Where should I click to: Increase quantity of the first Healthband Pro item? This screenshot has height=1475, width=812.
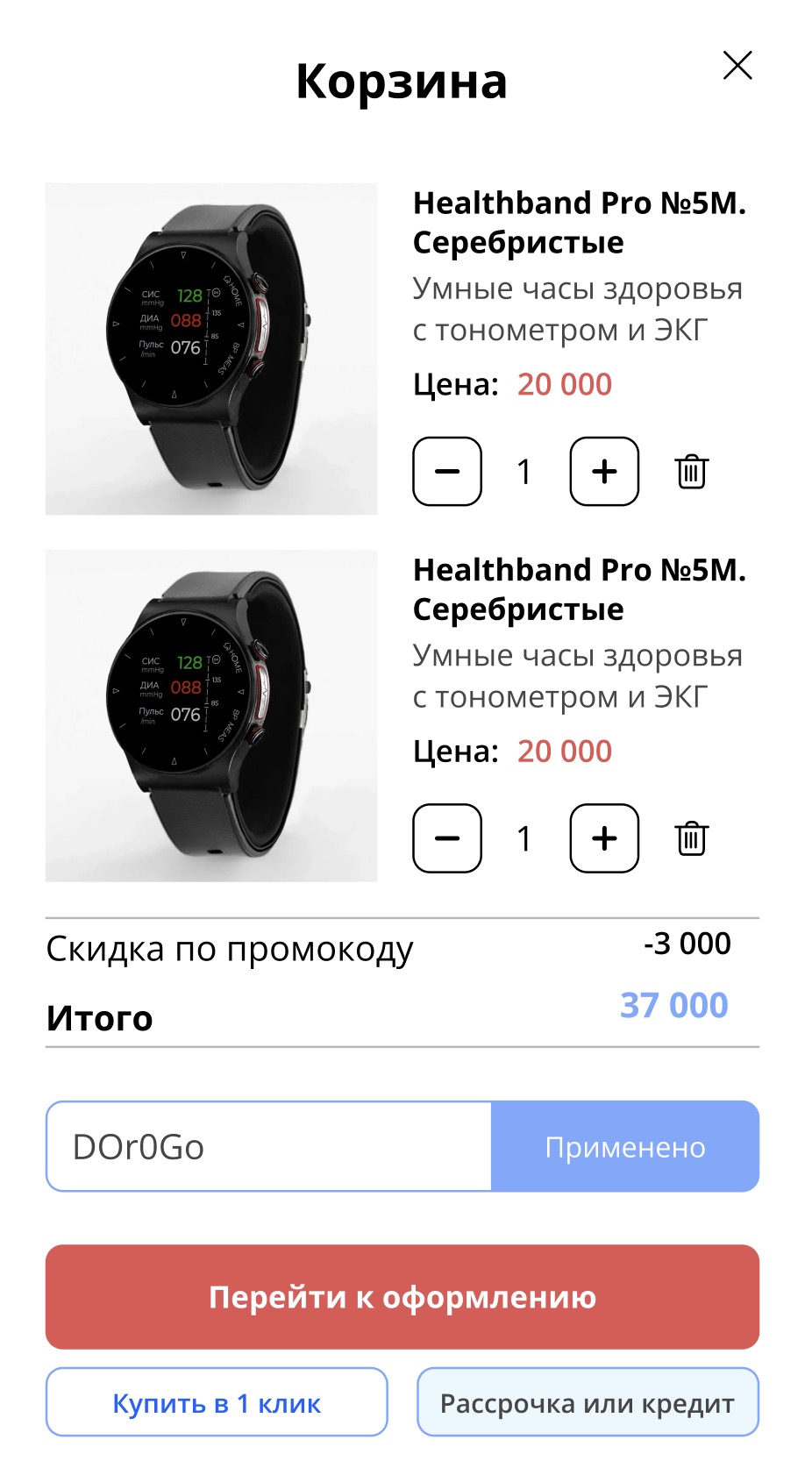(x=604, y=472)
